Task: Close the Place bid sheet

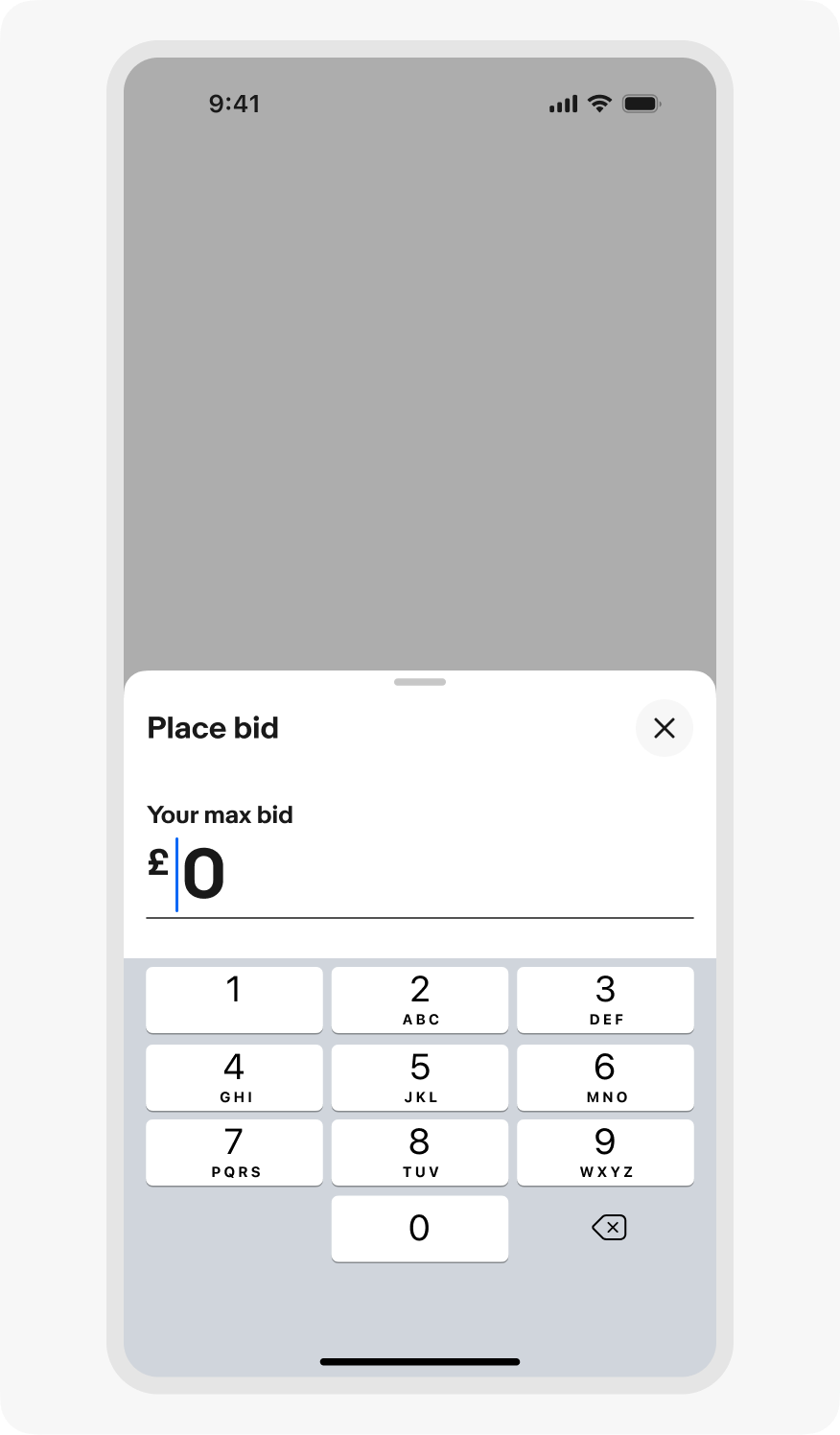Action: pyautogui.click(x=664, y=728)
